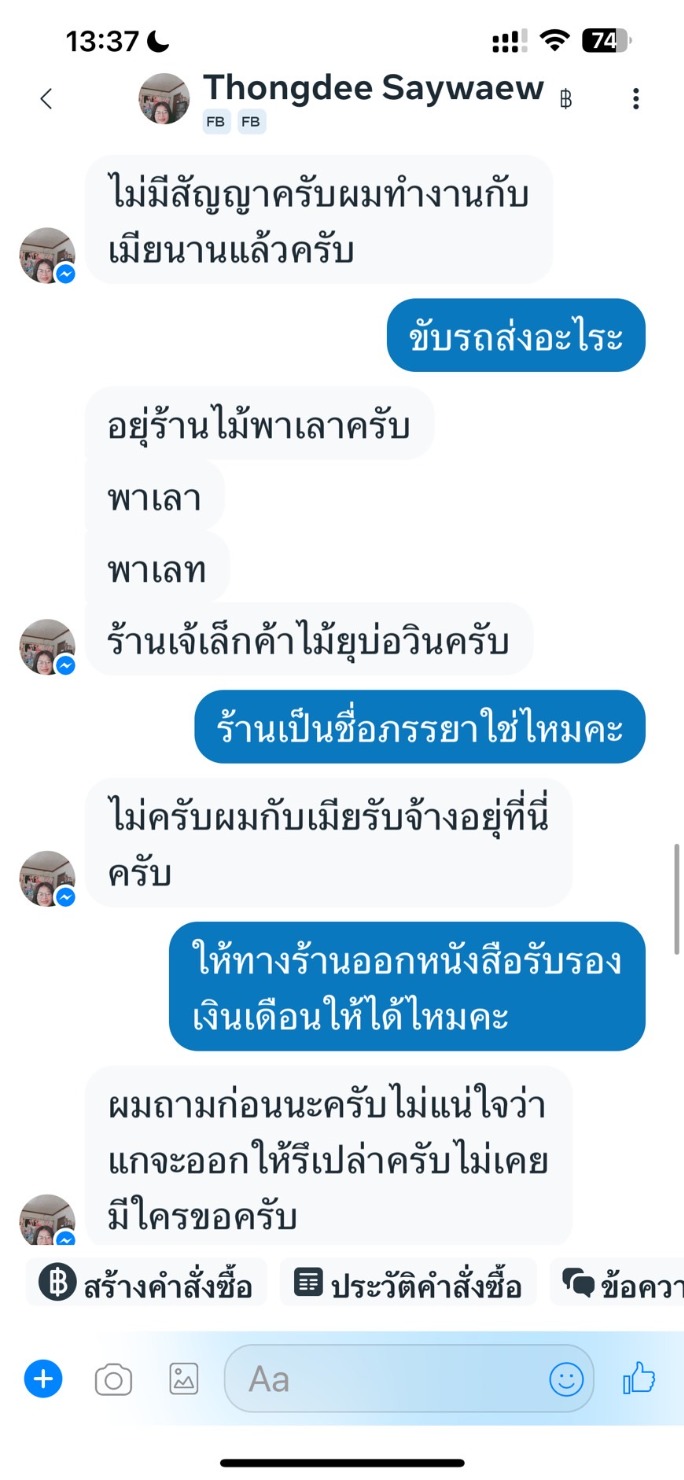Go back using the top-left arrow
The width and height of the screenshot is (684, 1480).
[x=45, y=98]
